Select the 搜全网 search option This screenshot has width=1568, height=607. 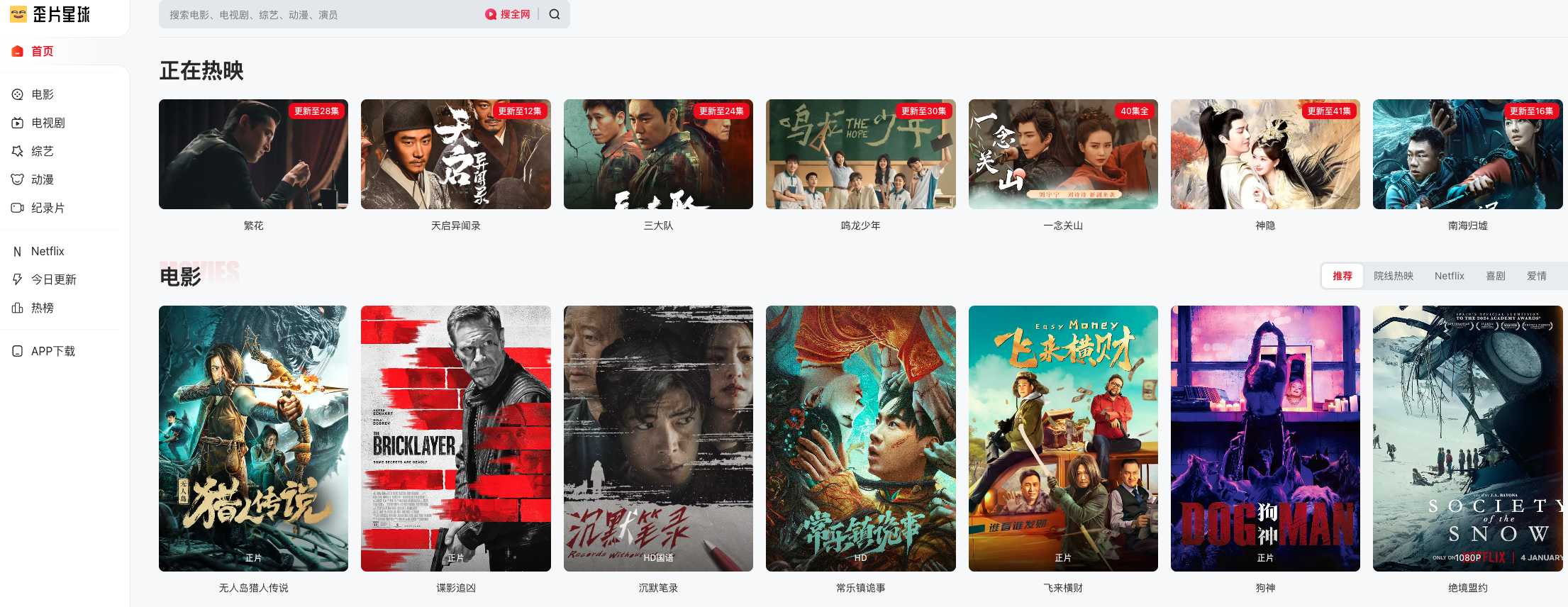(x=508, y=14)
